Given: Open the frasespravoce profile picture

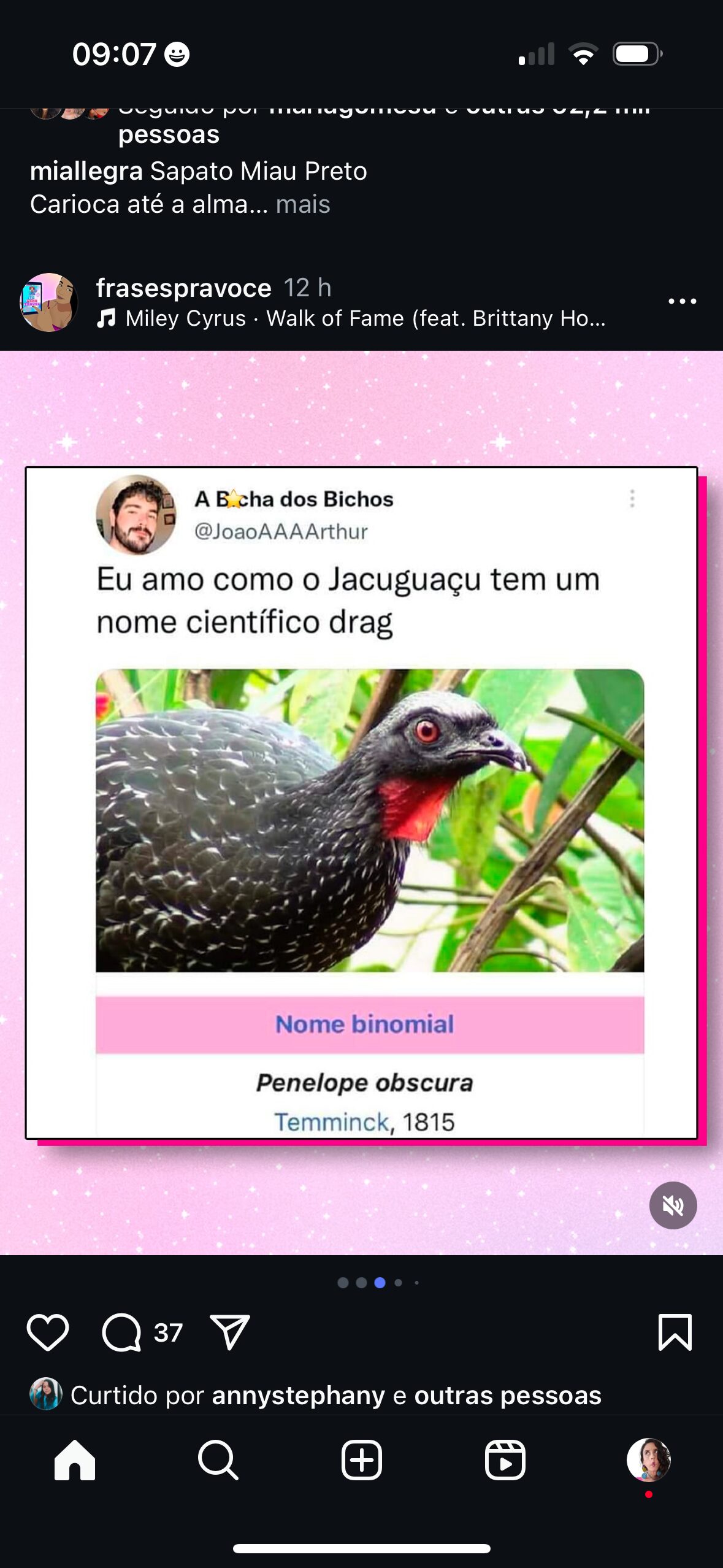Looking at the screenshot, I should (49, 302).
